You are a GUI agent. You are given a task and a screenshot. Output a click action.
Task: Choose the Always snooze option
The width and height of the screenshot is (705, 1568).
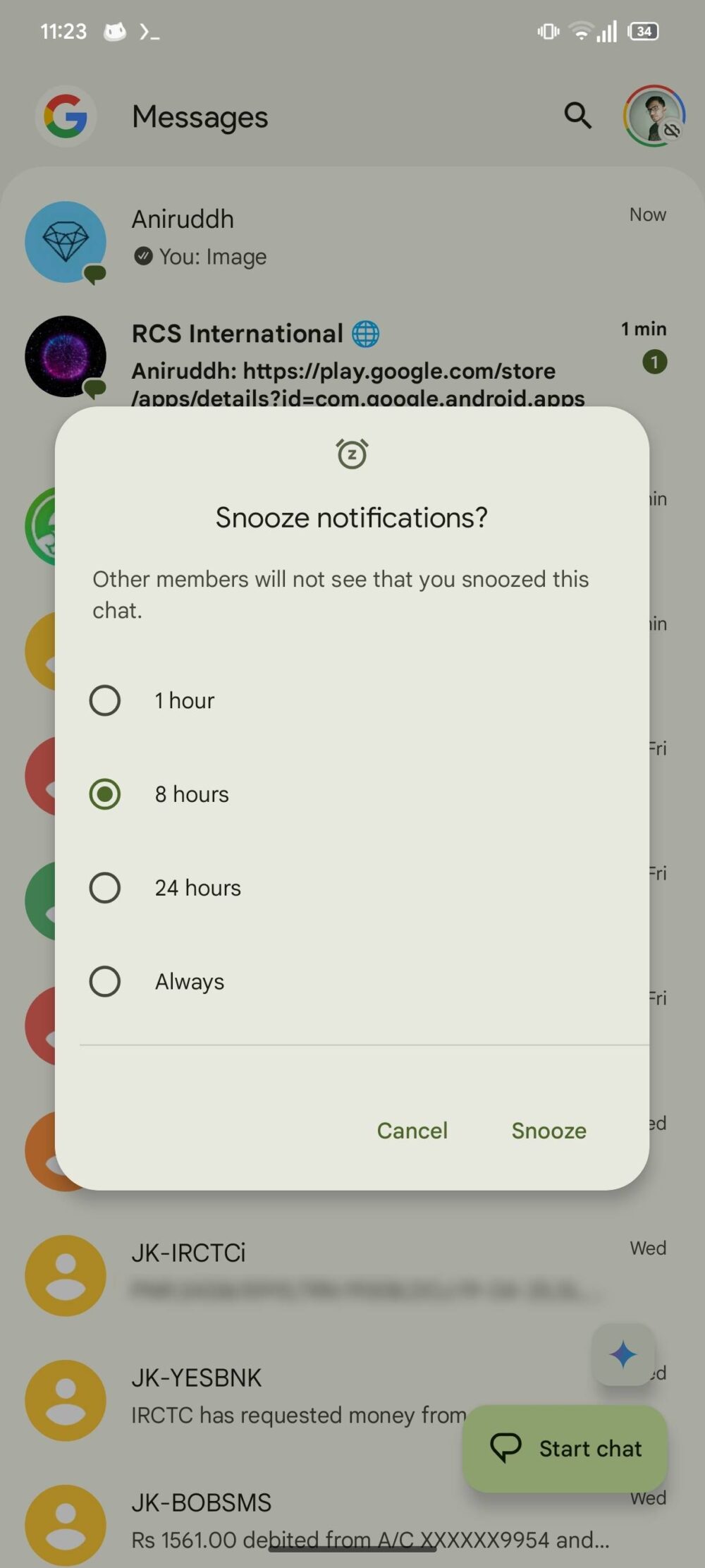[104, 980]
